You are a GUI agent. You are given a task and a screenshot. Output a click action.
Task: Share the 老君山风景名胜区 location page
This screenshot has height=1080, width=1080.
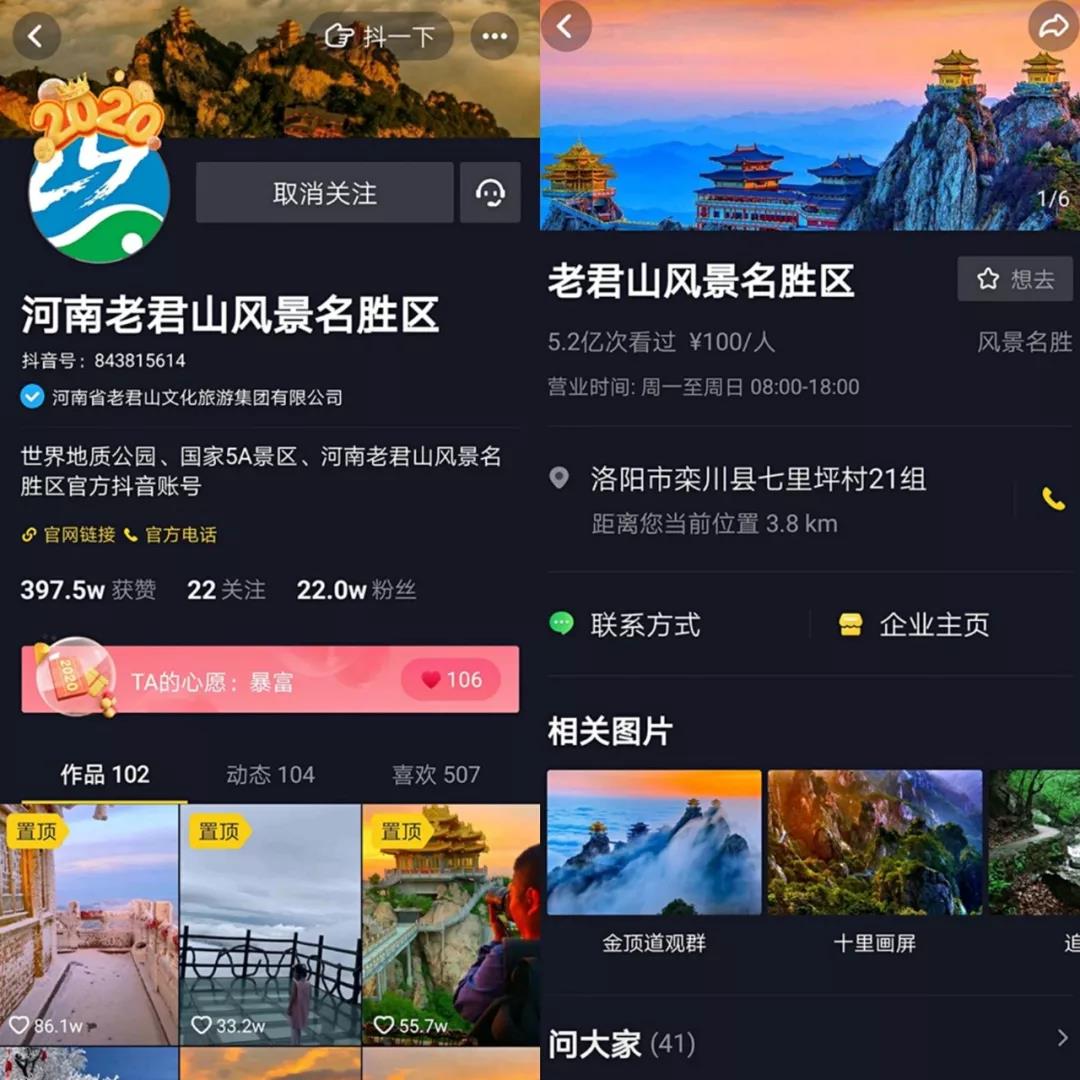click(x=1053, y=27)
